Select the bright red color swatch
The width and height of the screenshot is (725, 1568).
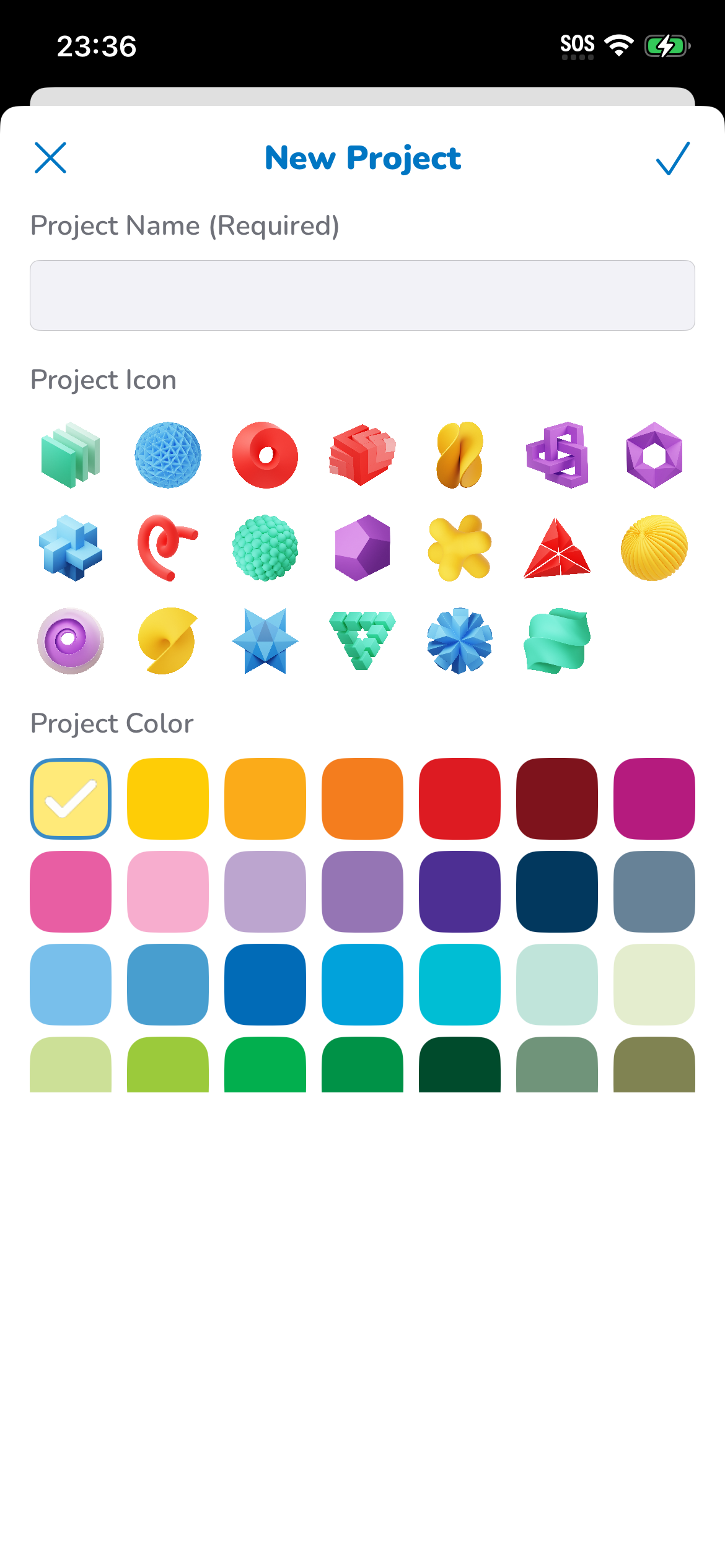point(460,799)
